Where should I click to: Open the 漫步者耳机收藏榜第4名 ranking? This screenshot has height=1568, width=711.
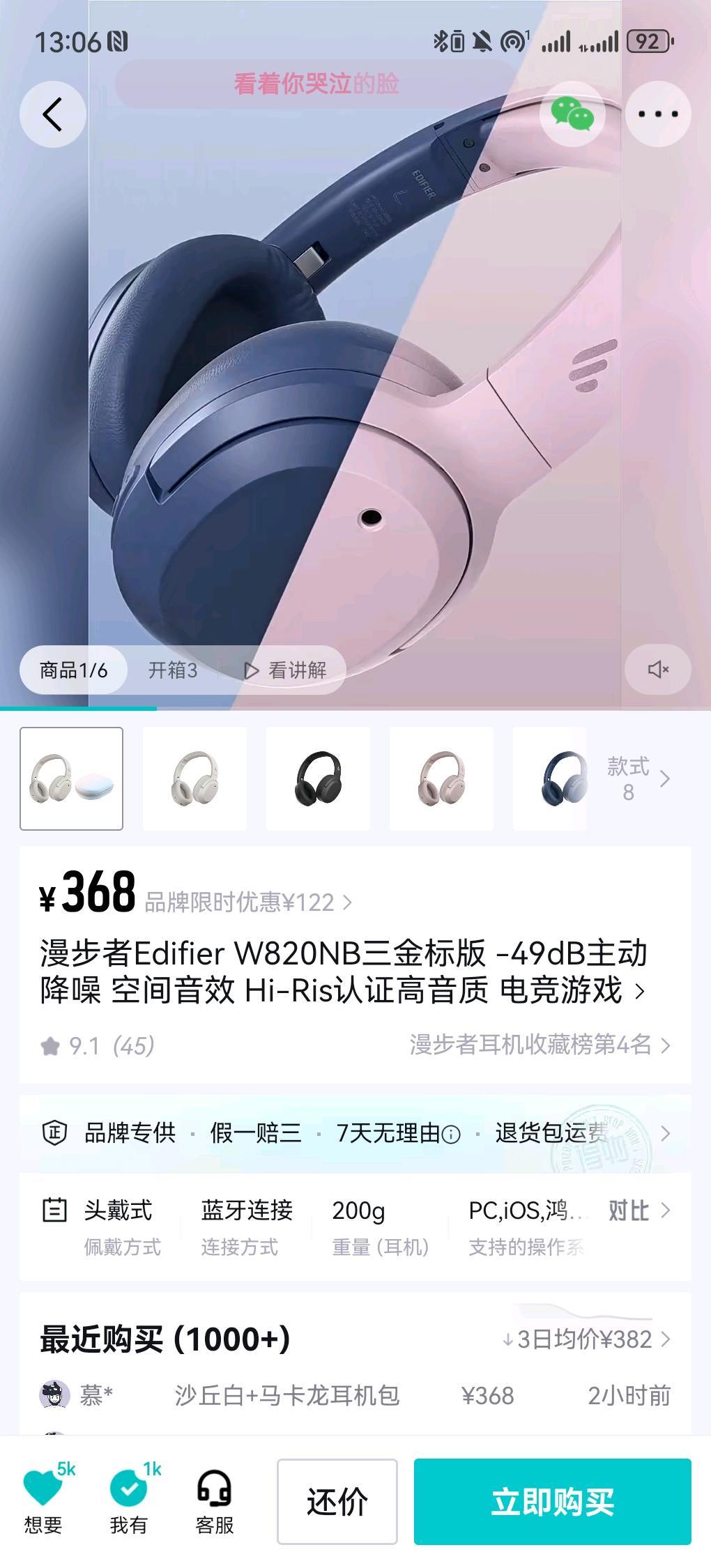(x=539, y=1045)
